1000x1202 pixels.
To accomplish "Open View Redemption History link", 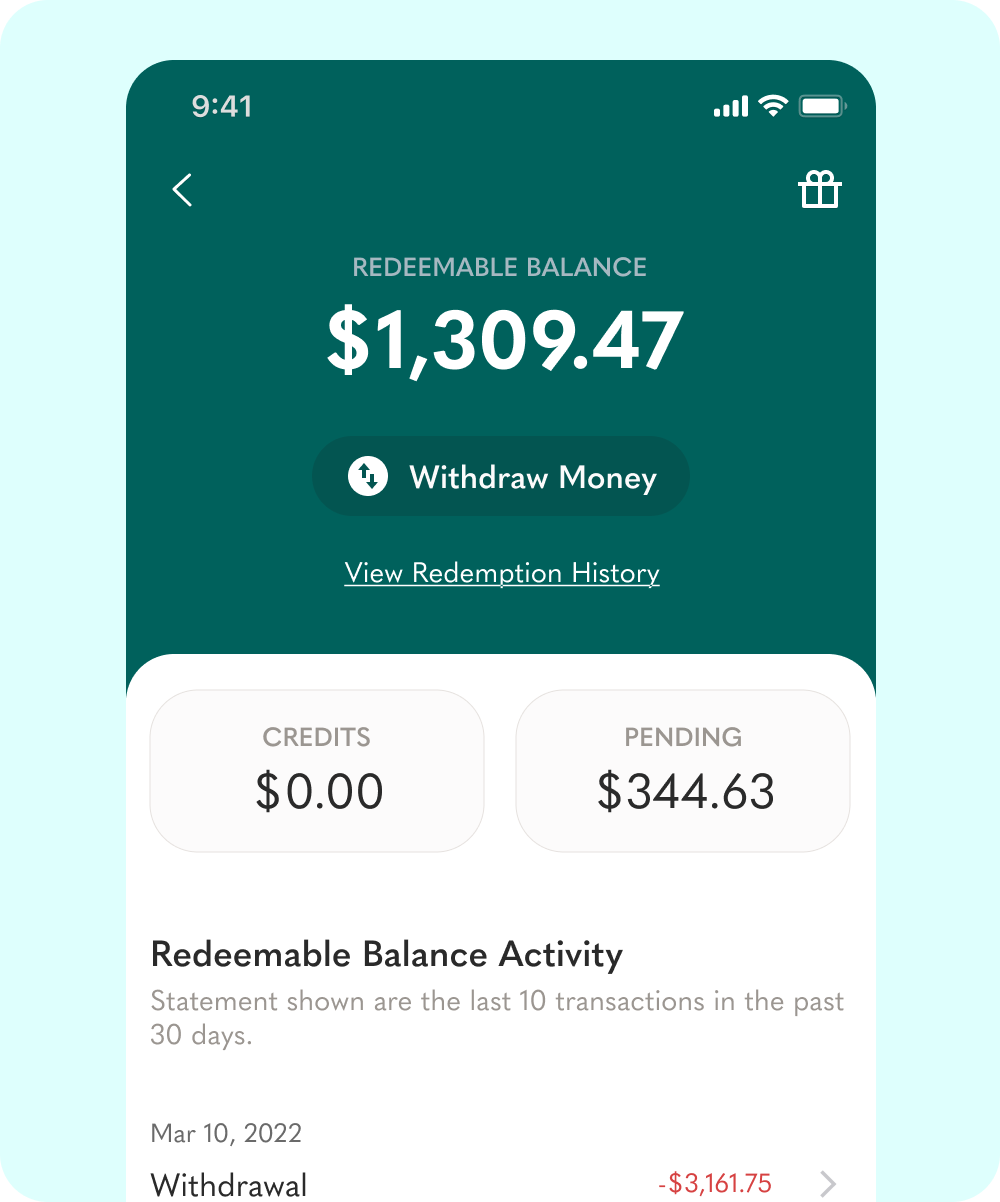I will pos(502,573).
